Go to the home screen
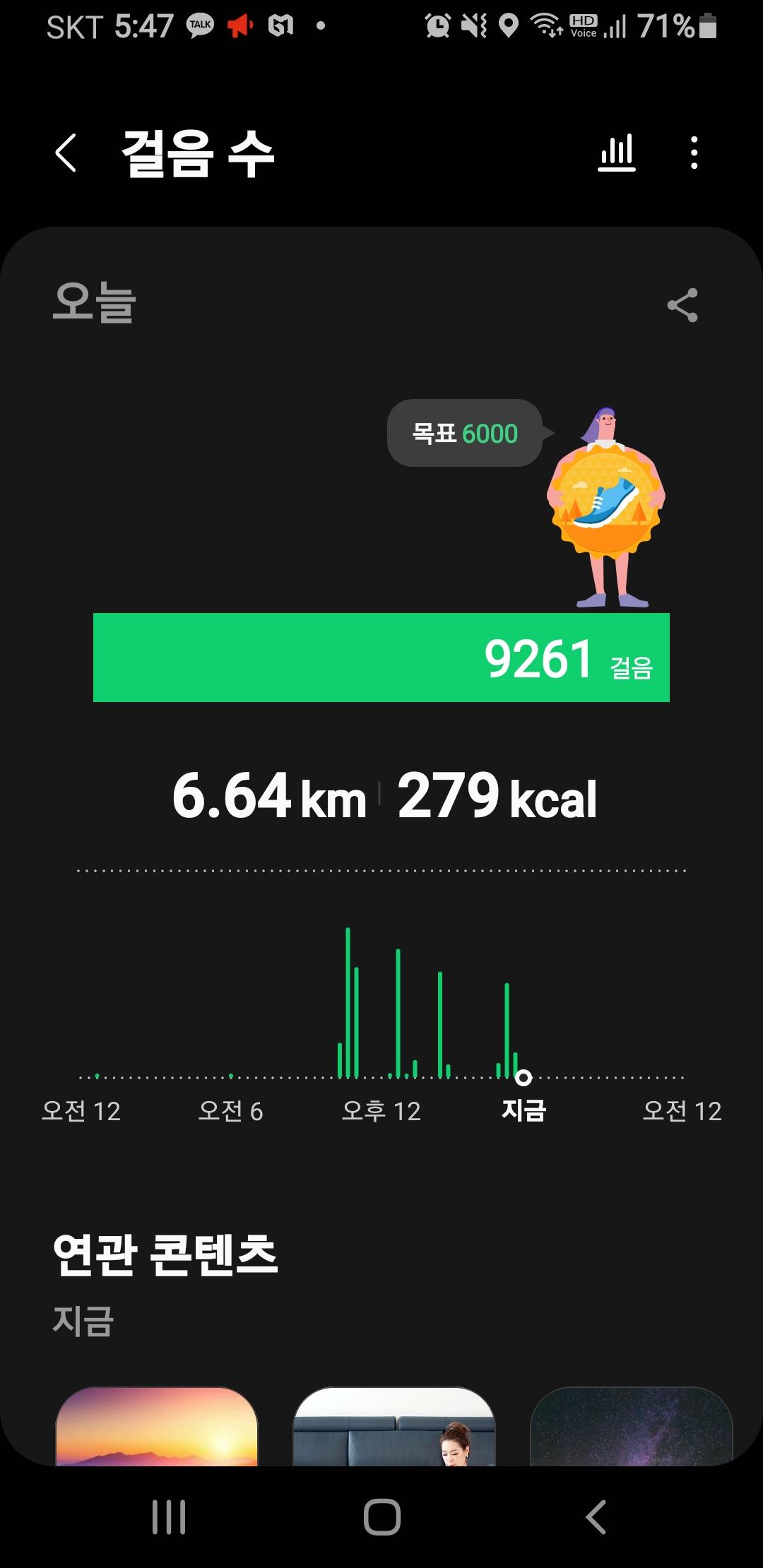This screenshot has width=763, height=1568. point(382,1516)
